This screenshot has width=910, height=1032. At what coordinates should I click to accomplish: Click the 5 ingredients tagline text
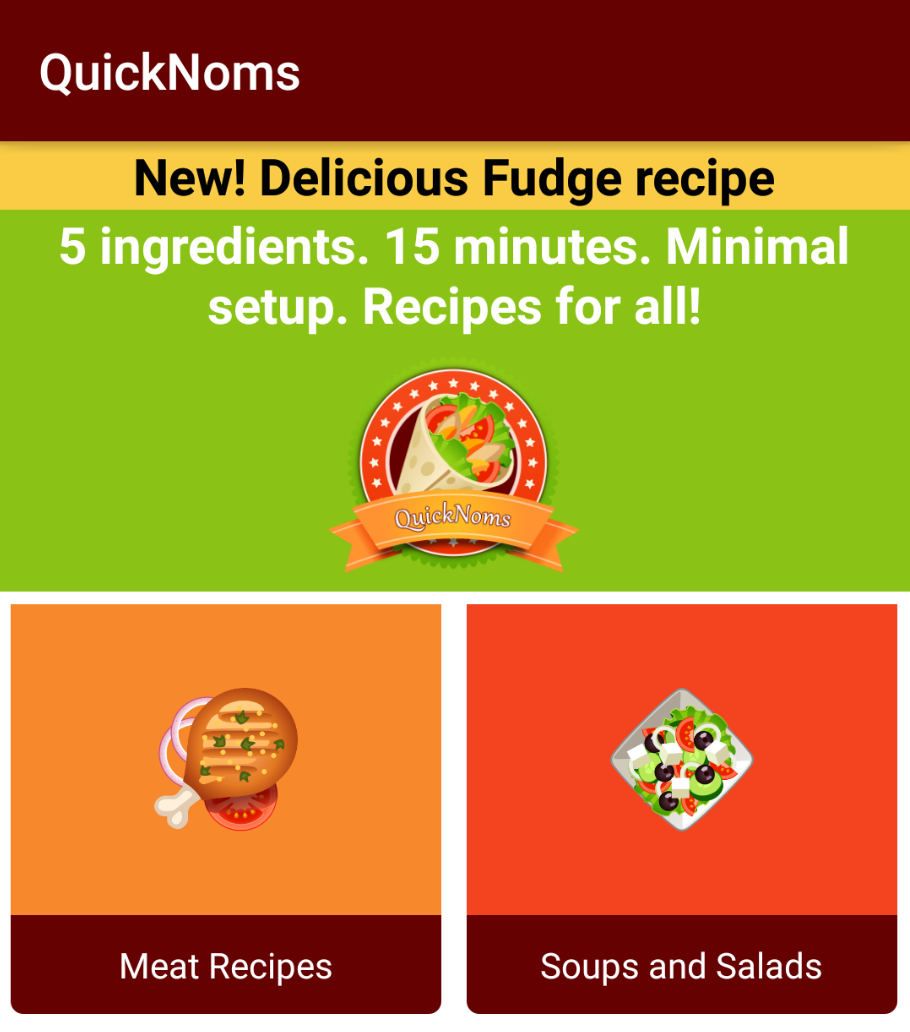[455, 275]
